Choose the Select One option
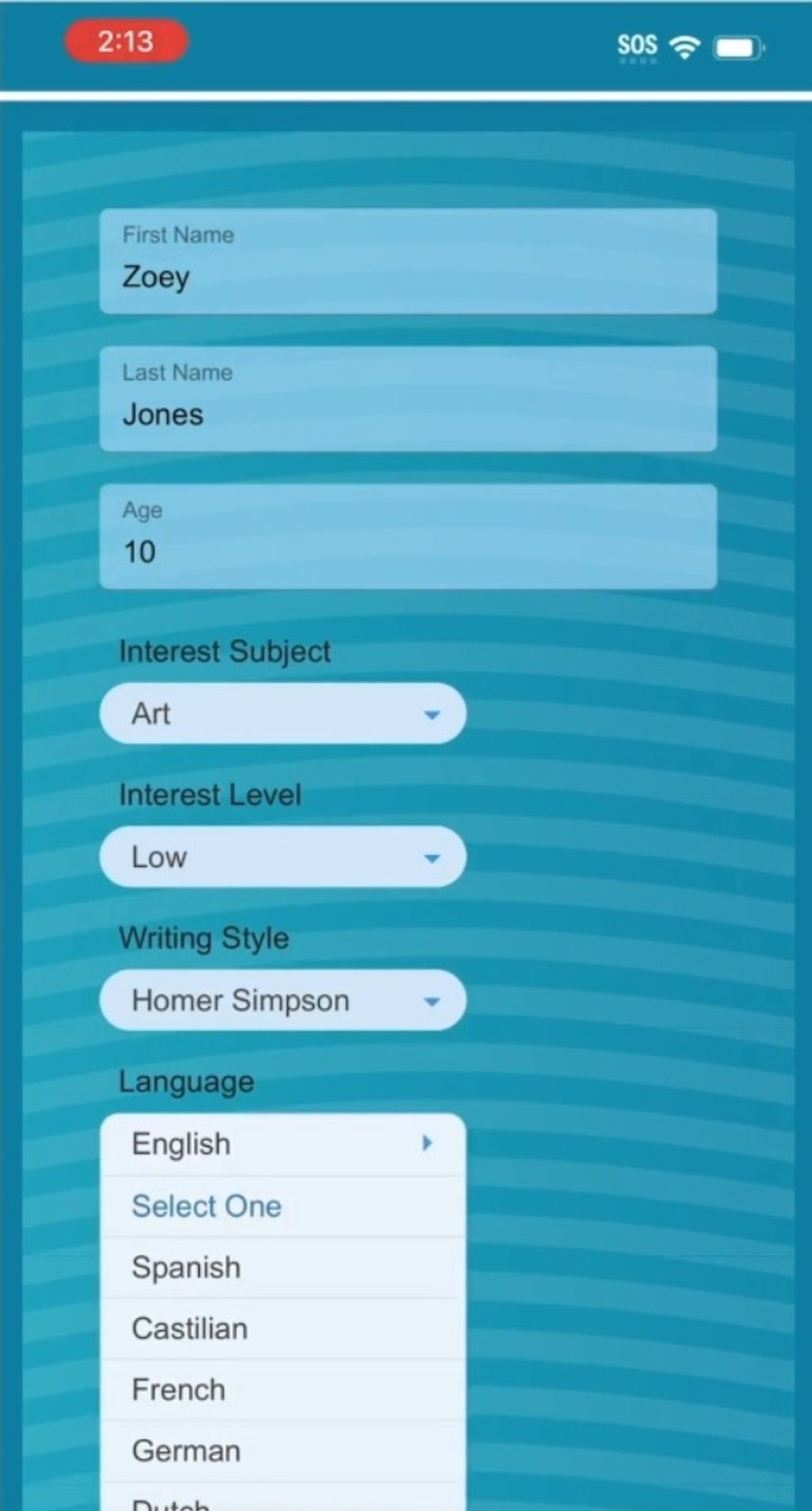812x1511 pixels. click(283, 1206)
